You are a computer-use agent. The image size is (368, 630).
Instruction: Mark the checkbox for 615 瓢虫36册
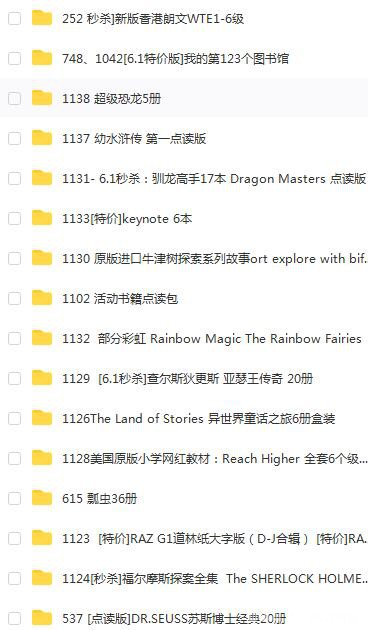[x=14, y=499]
